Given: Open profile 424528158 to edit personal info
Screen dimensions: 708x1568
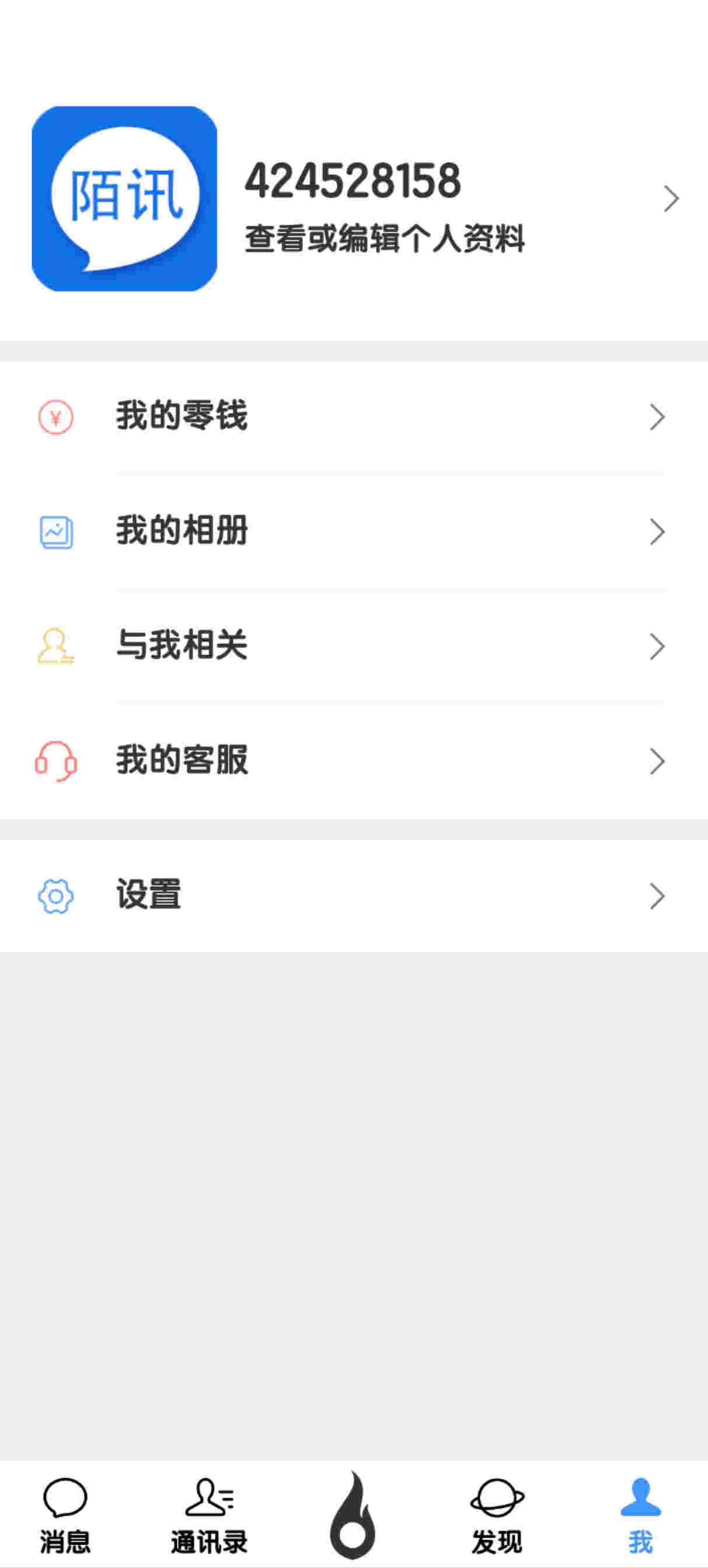Looking at the screenshot, I should click(384, 199).
